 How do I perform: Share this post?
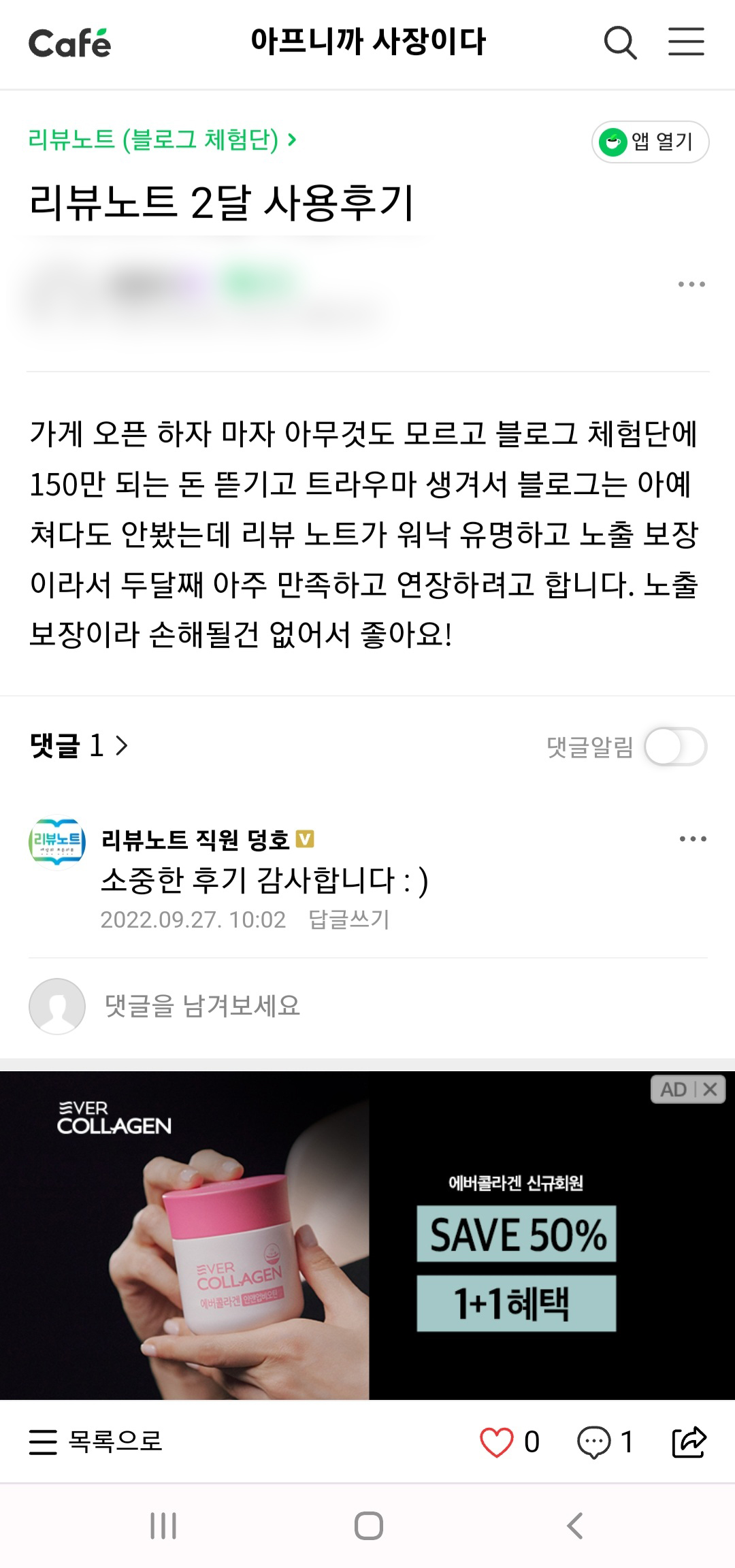point(689,1441)
